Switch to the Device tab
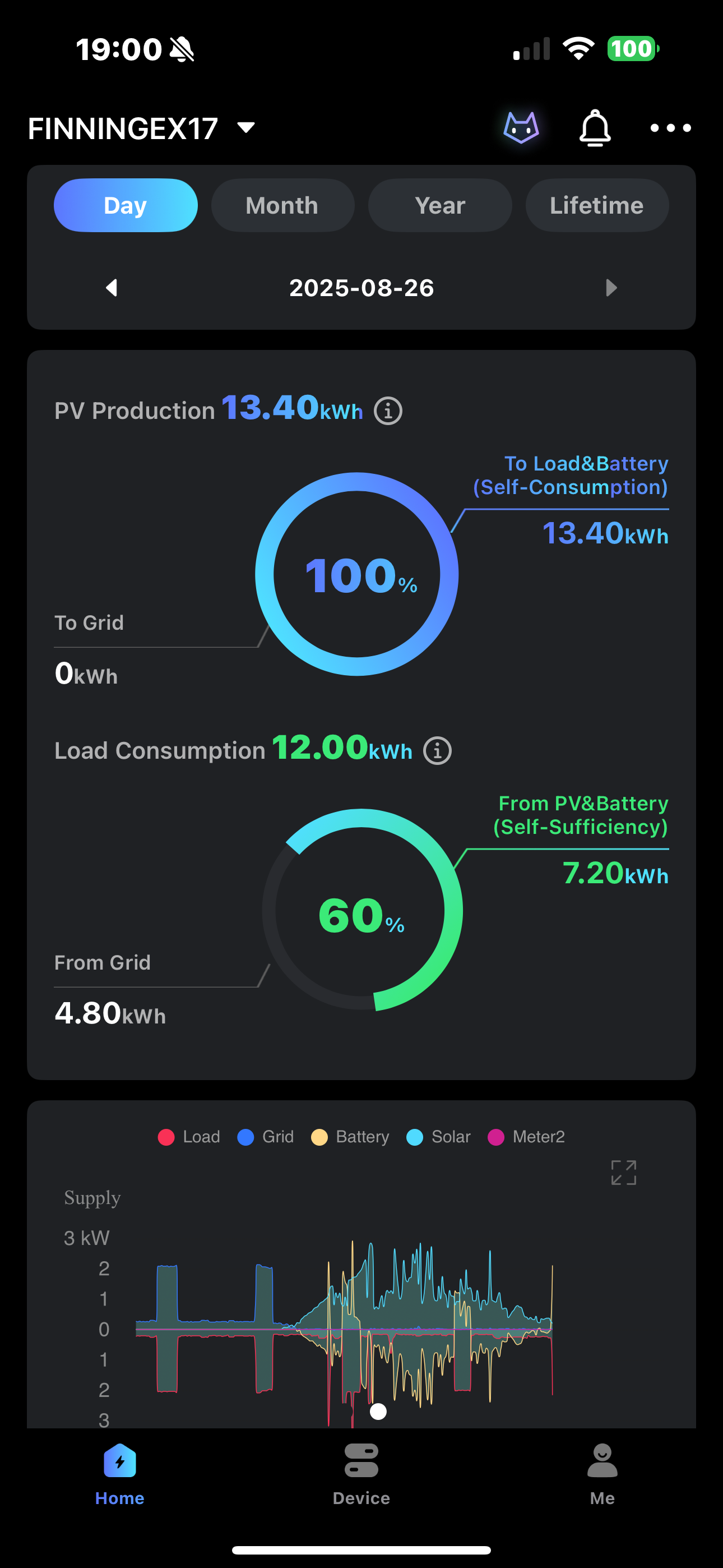Screen dimensions: 723x1568 (361, 1474)
